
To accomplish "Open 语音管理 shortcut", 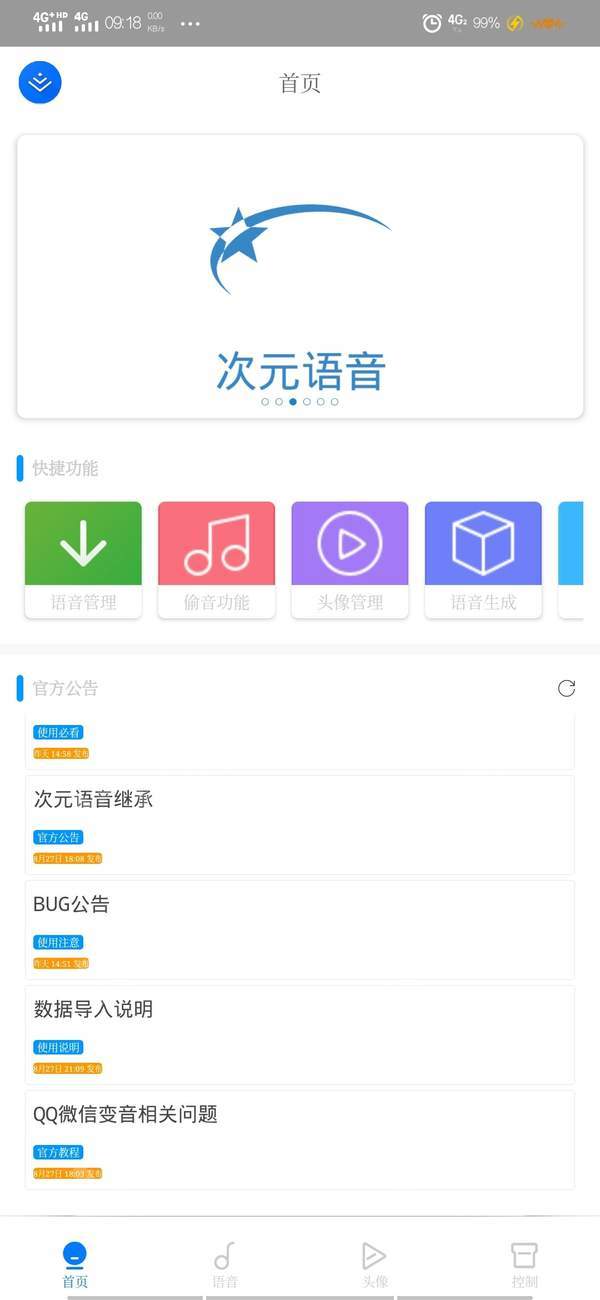I will pyautogui.click(x=83, y=558).
